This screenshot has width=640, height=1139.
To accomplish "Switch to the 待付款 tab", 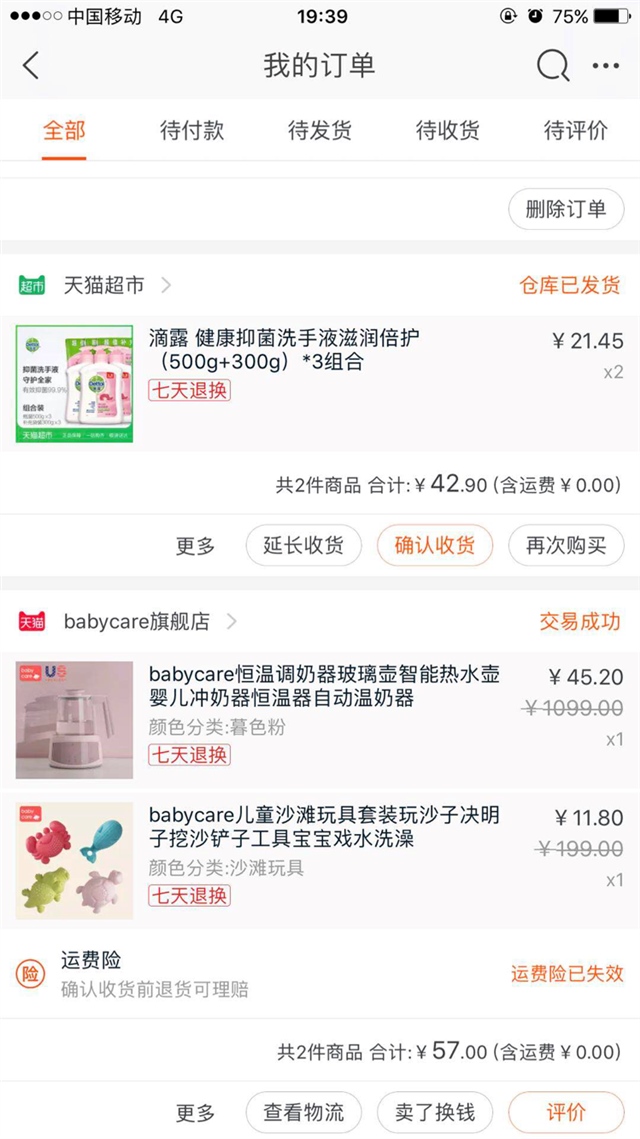I will 192,130.
